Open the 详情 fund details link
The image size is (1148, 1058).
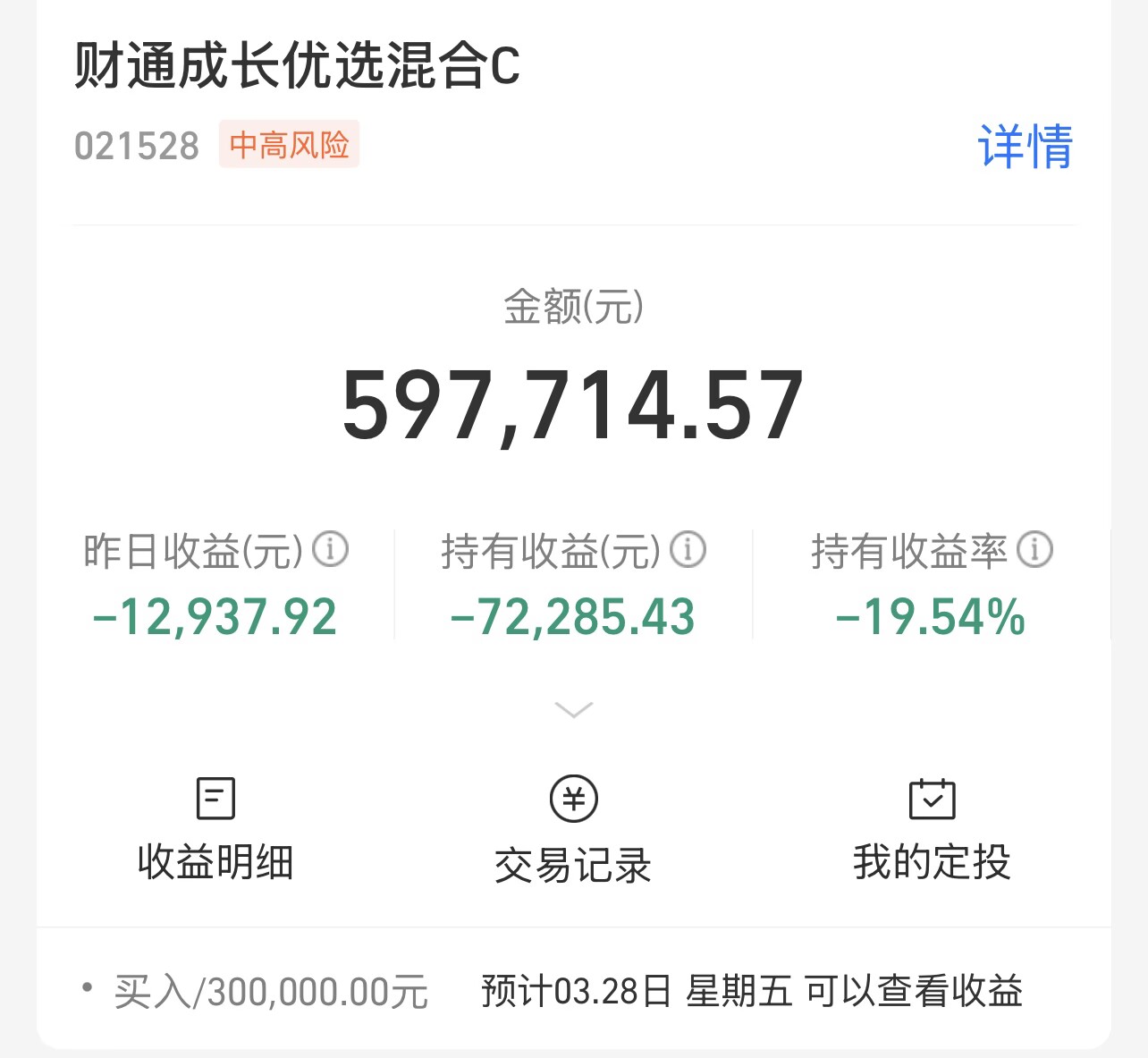pos(1025,147)
